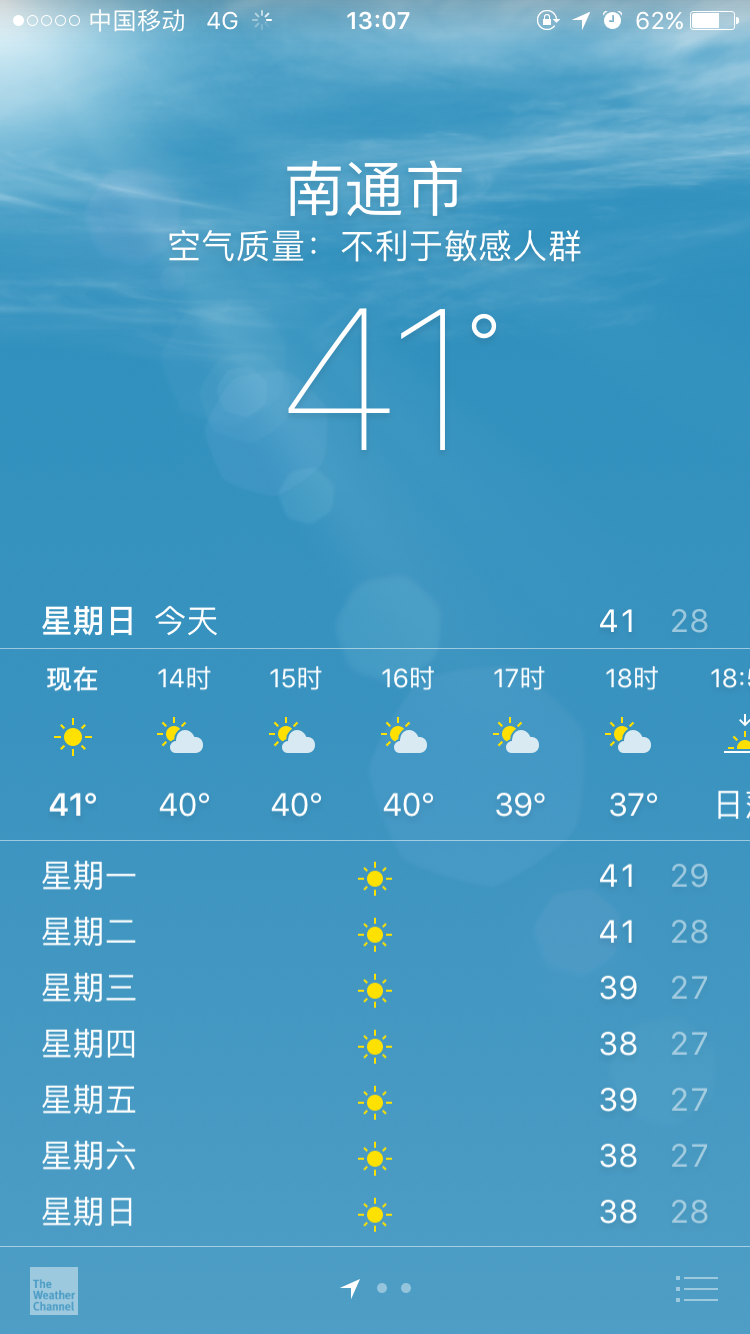Image resolution: width=750 pixels, height=1334 pixels.
Task: Tap the rotation lock icon in the status bar
Action: click(548, 20)
